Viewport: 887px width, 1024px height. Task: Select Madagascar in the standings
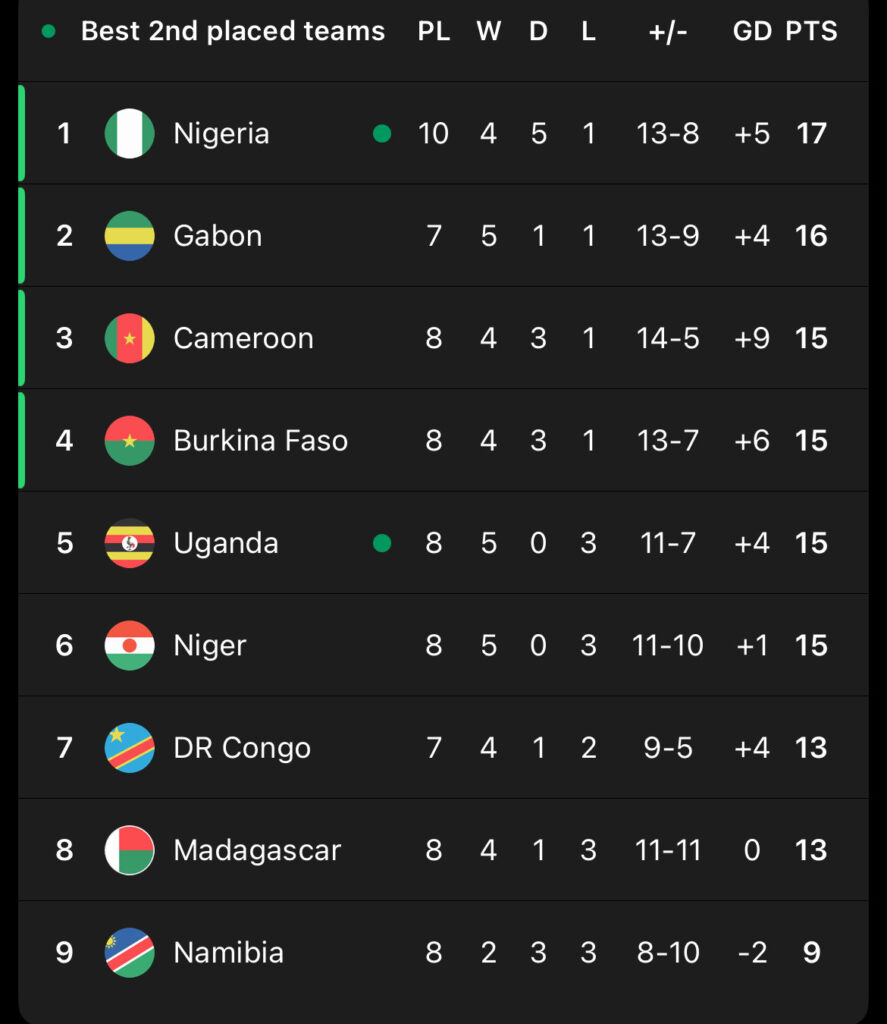click(257, 851)
